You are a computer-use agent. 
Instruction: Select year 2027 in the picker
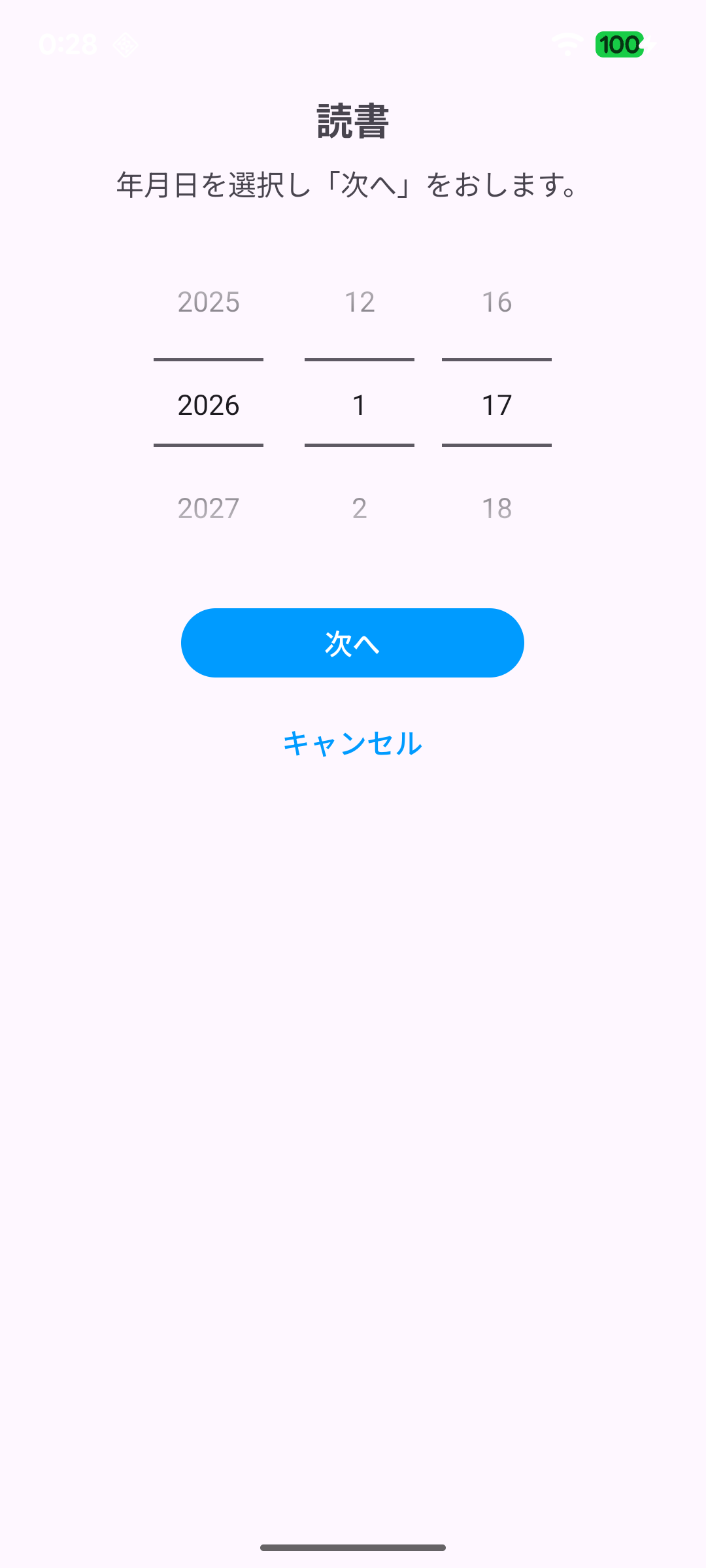[209, 508]
